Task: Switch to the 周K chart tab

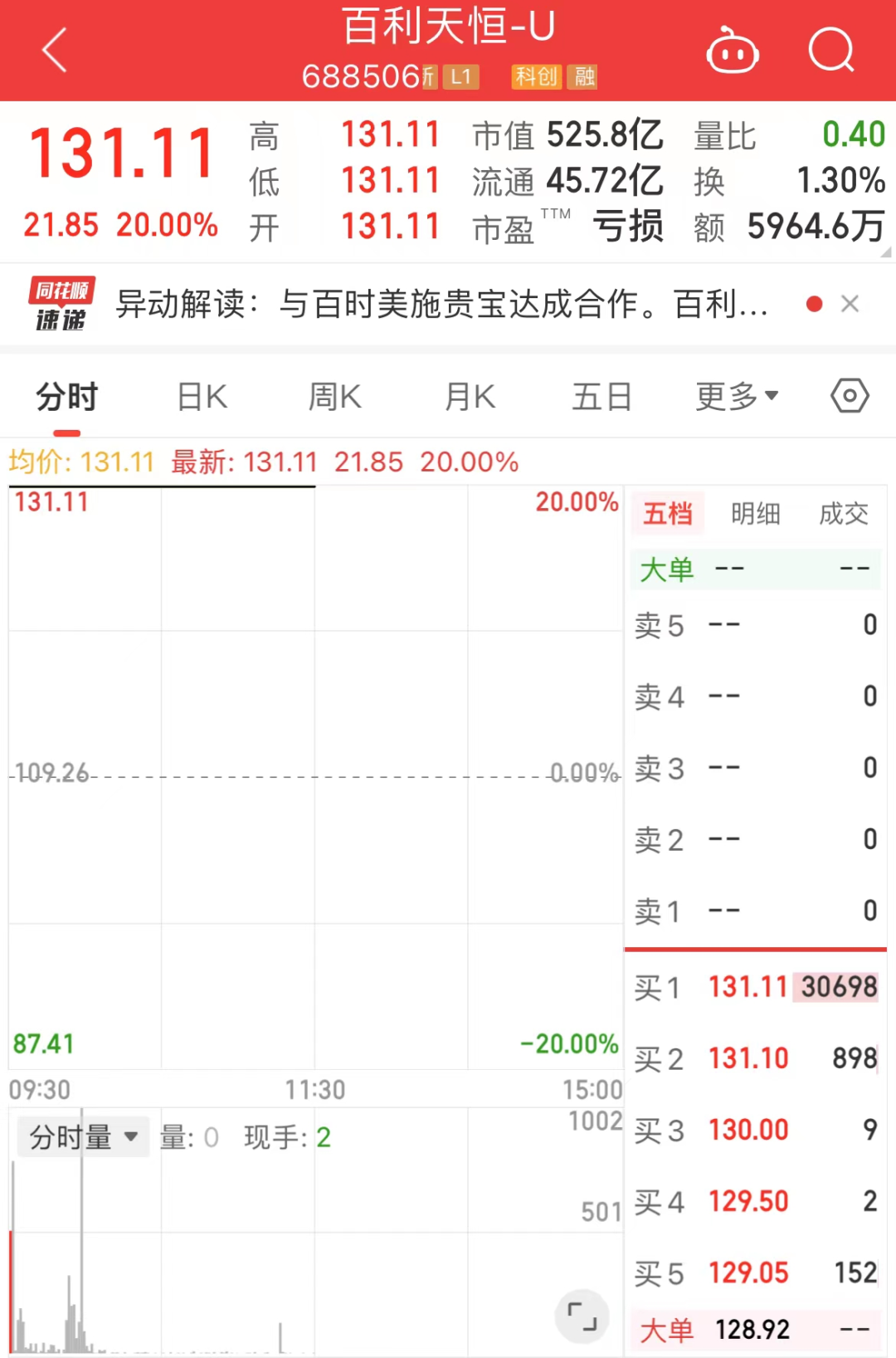Action: click(x=335, y=397)
